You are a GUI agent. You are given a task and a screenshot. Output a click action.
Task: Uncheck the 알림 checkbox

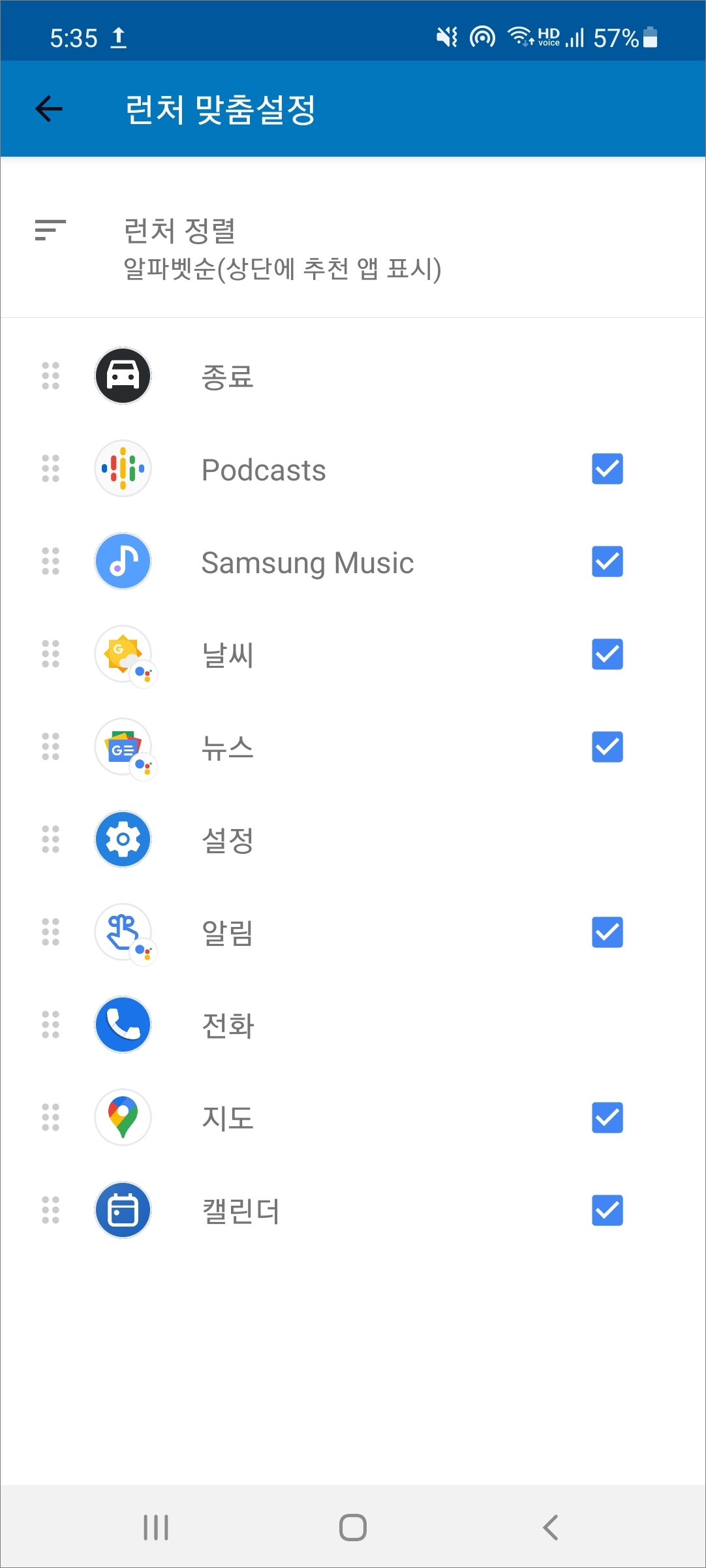click(607, 932)
